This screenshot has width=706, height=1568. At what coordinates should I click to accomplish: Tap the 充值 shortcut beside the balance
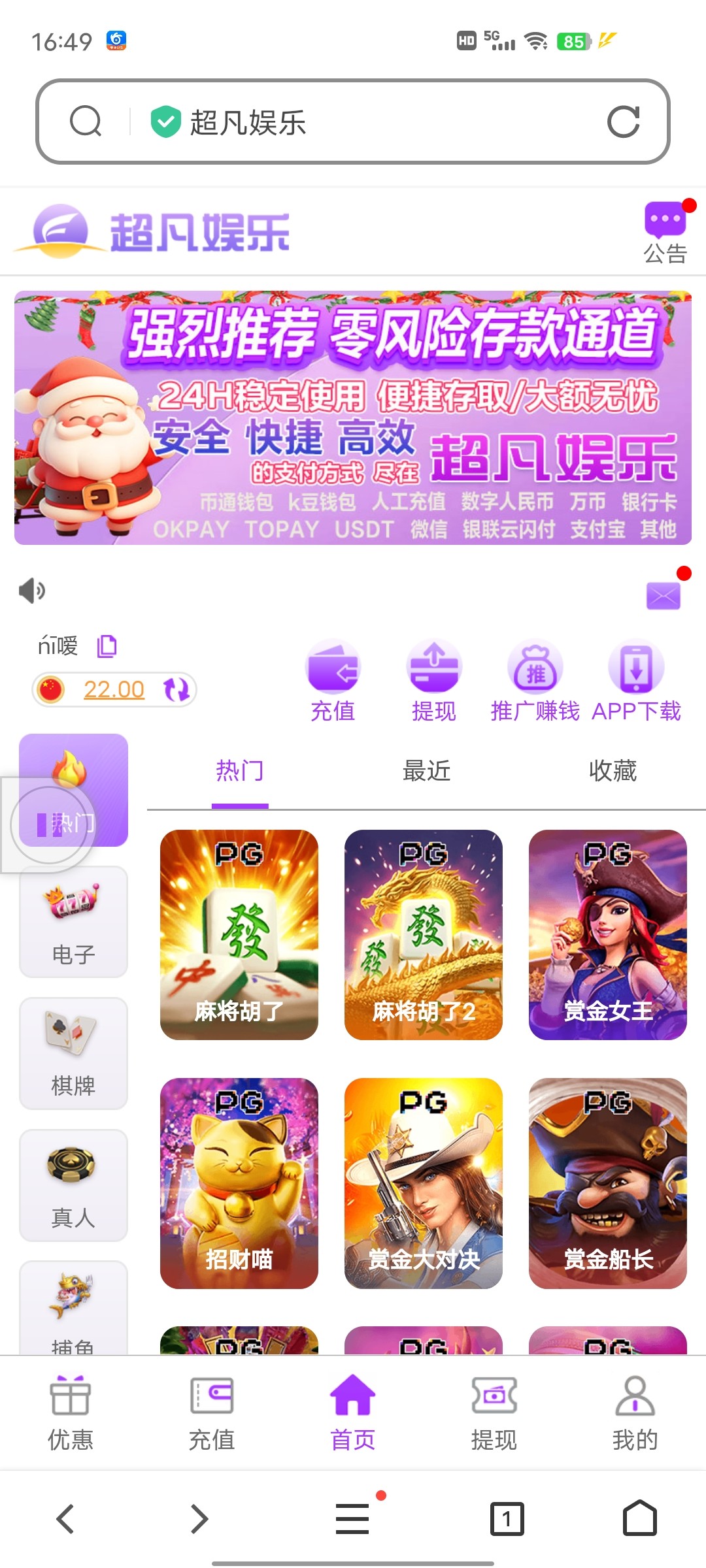[333, 681]
